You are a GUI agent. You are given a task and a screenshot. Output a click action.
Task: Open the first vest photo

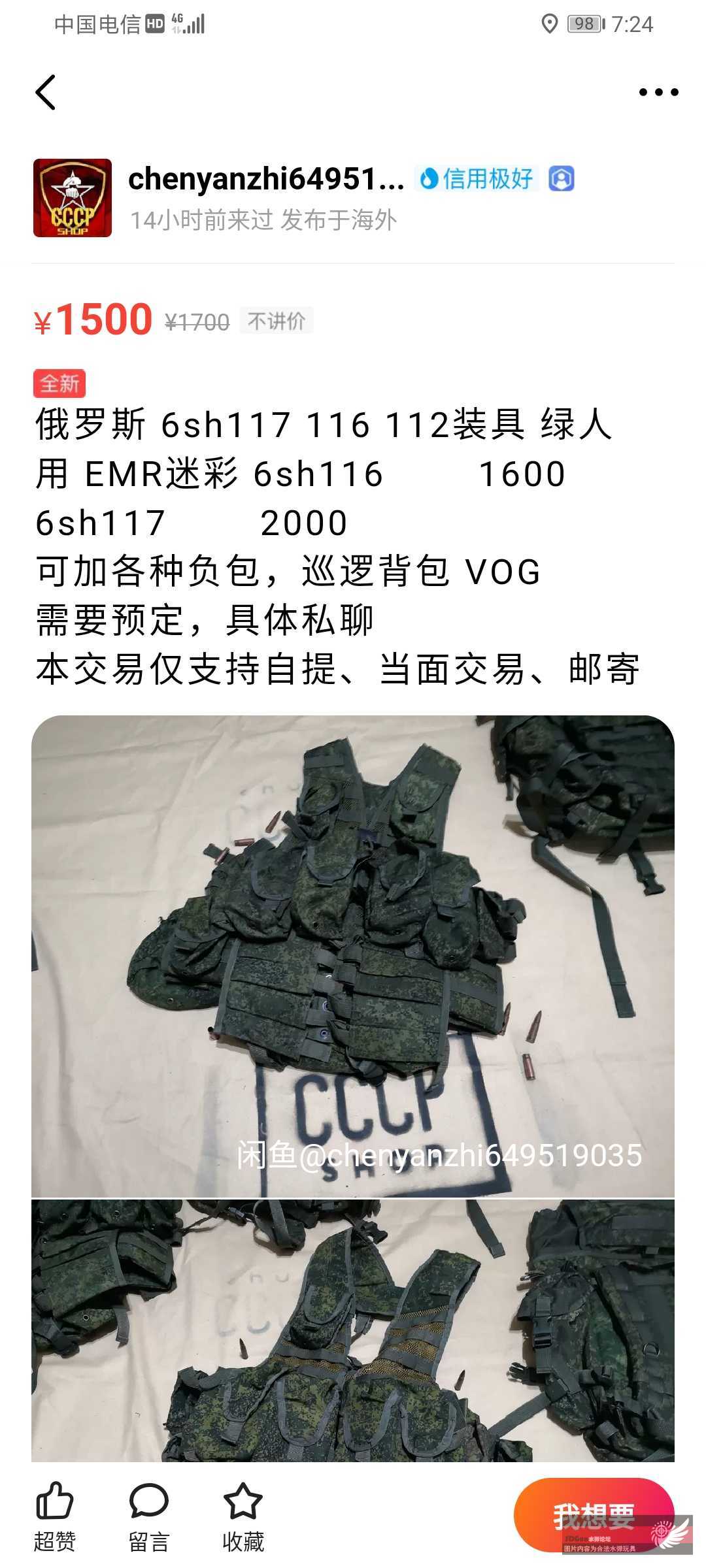(x=353, y=955)
